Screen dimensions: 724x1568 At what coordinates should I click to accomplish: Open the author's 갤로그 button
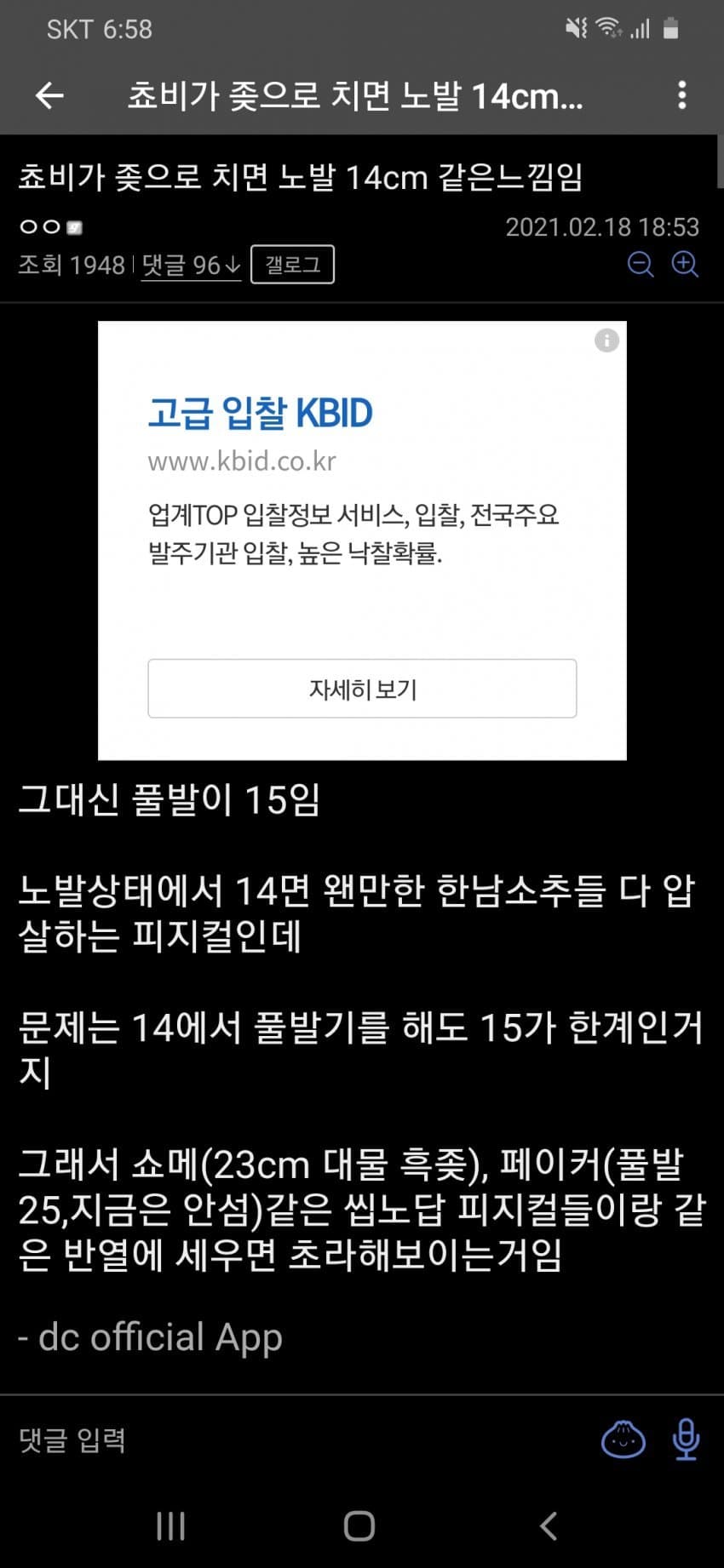(x=292, y=265)
